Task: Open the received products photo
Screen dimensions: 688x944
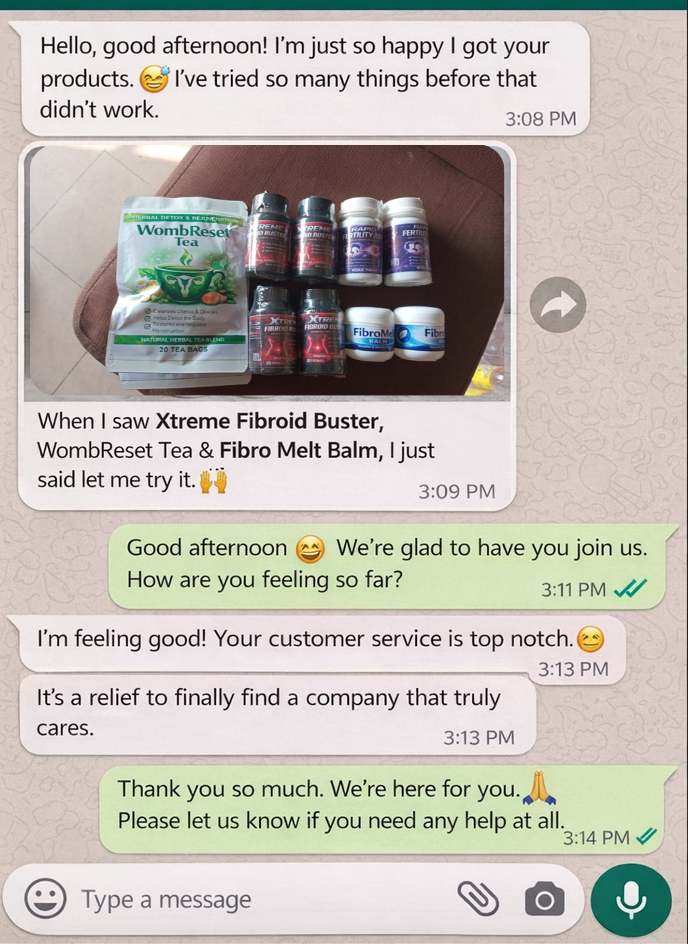Action: (266, 274)
